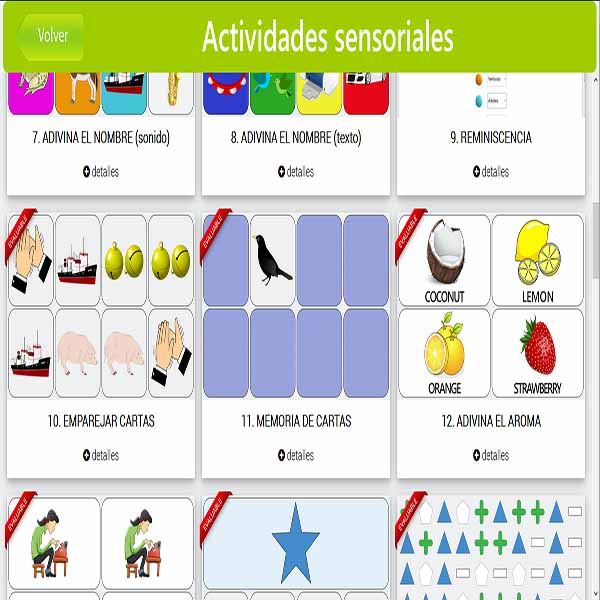Open the activity card with typing women
Screen dimensions: 600x600
101,545
